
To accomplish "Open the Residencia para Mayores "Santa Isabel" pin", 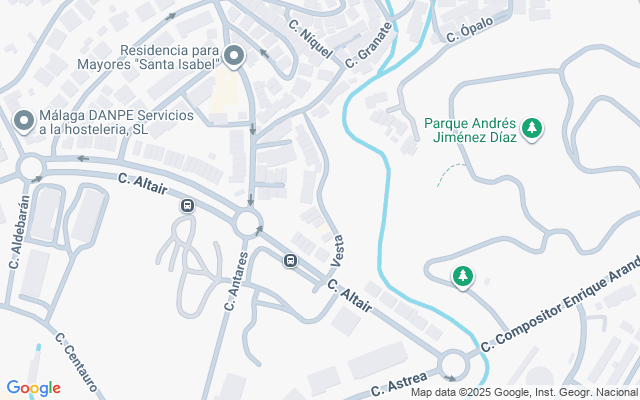I will coord(234,56).
